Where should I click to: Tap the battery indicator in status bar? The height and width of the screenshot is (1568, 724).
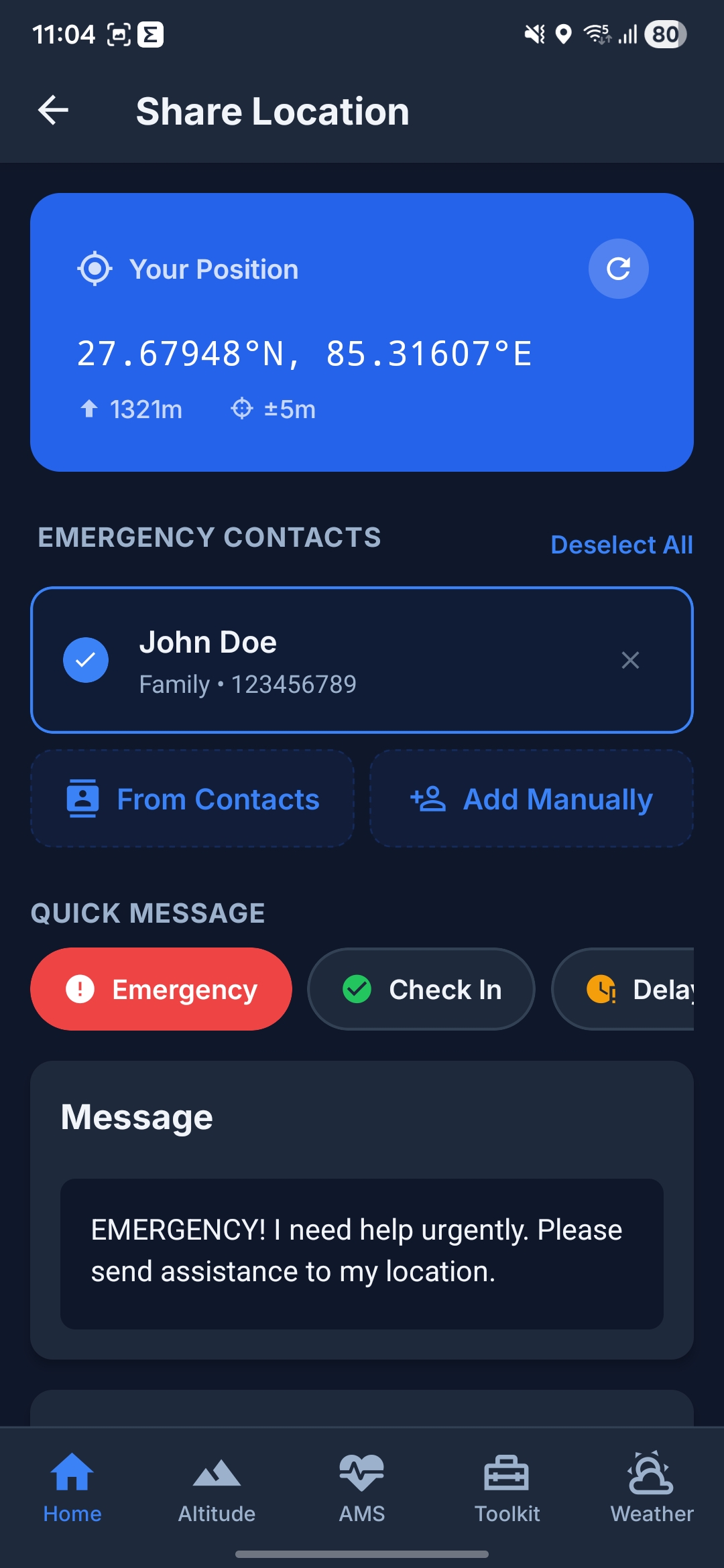click(664, 34)
